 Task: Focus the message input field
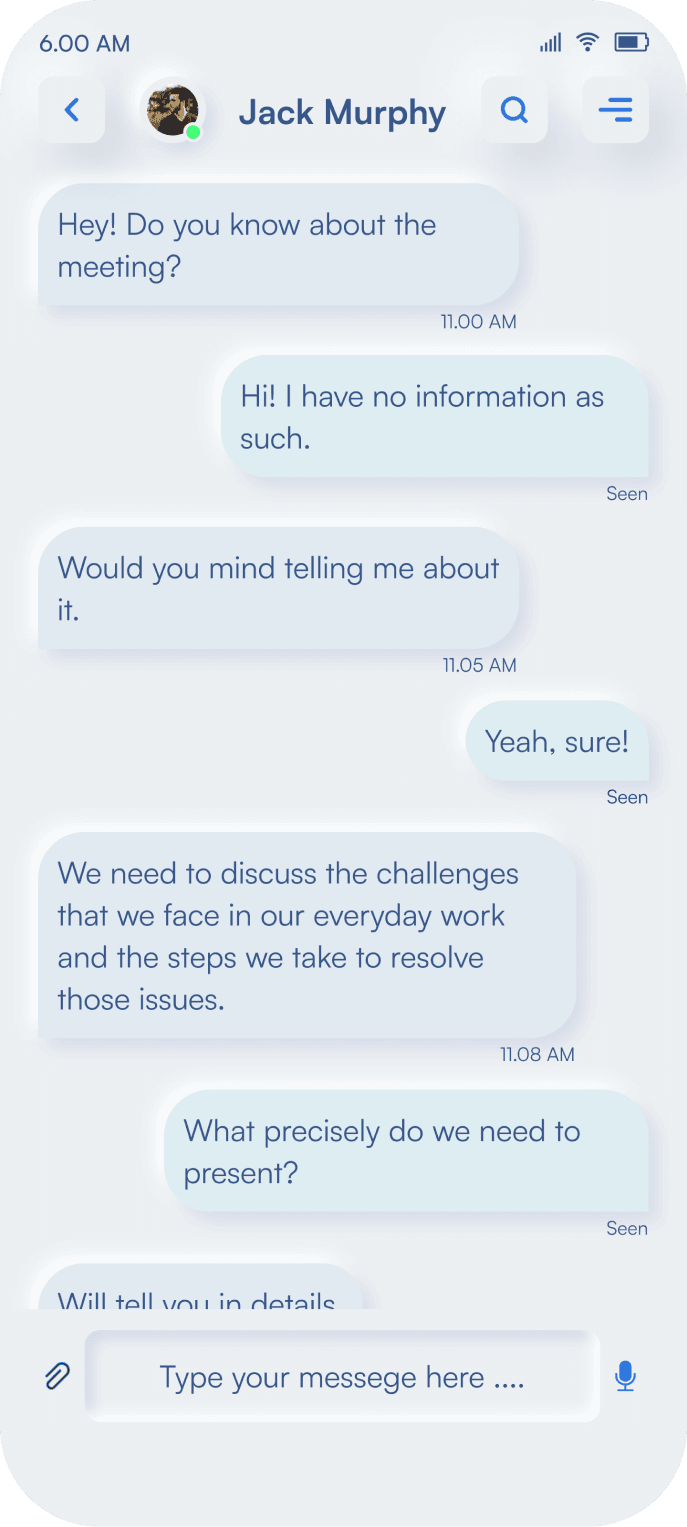click(x=342, y=1377)
